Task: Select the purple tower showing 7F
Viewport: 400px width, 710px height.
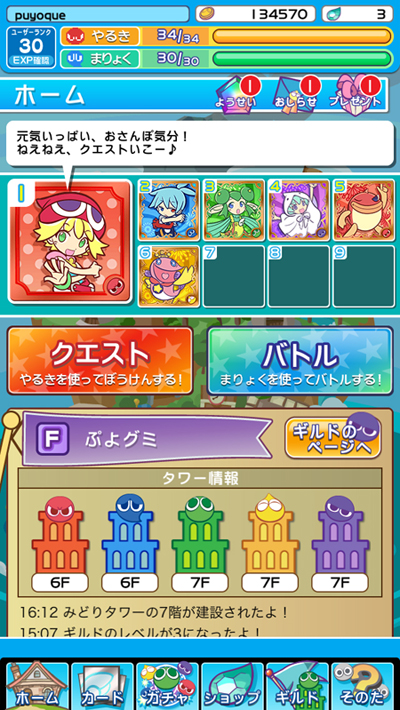Action: [x=340, y=543]
